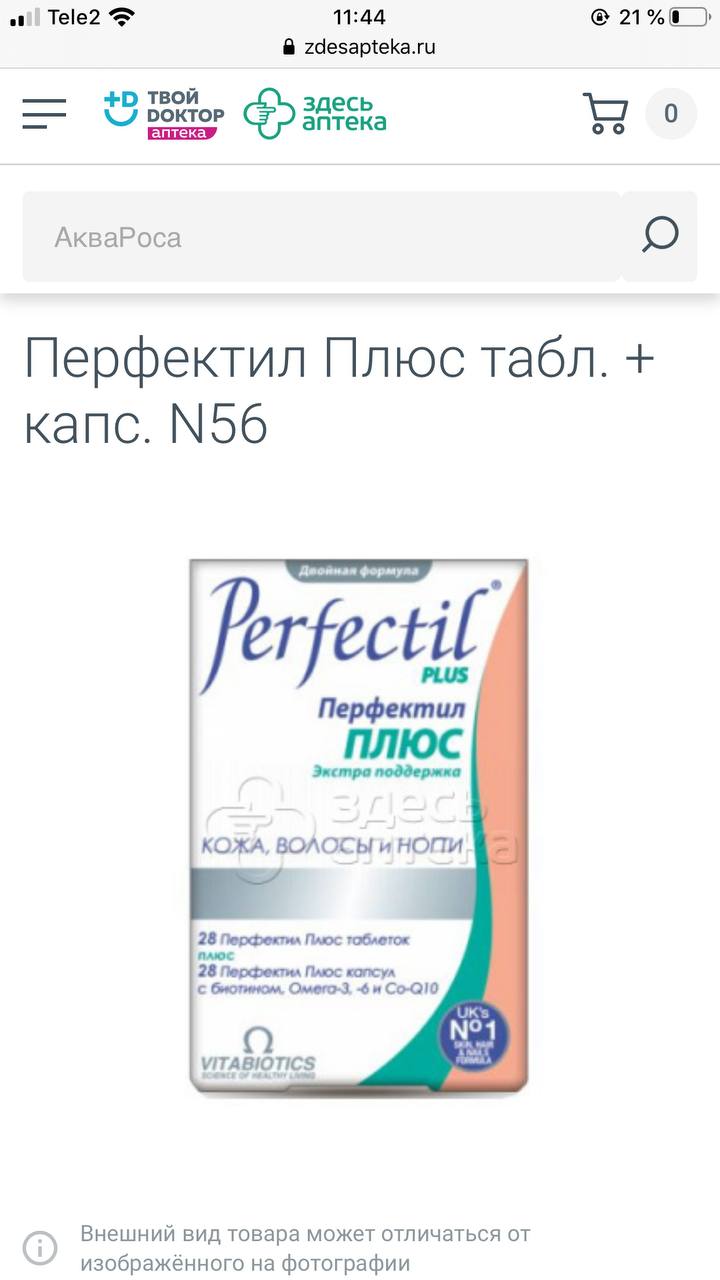Open the shopping cart
720x1280 pixels.
click(606, 113)
